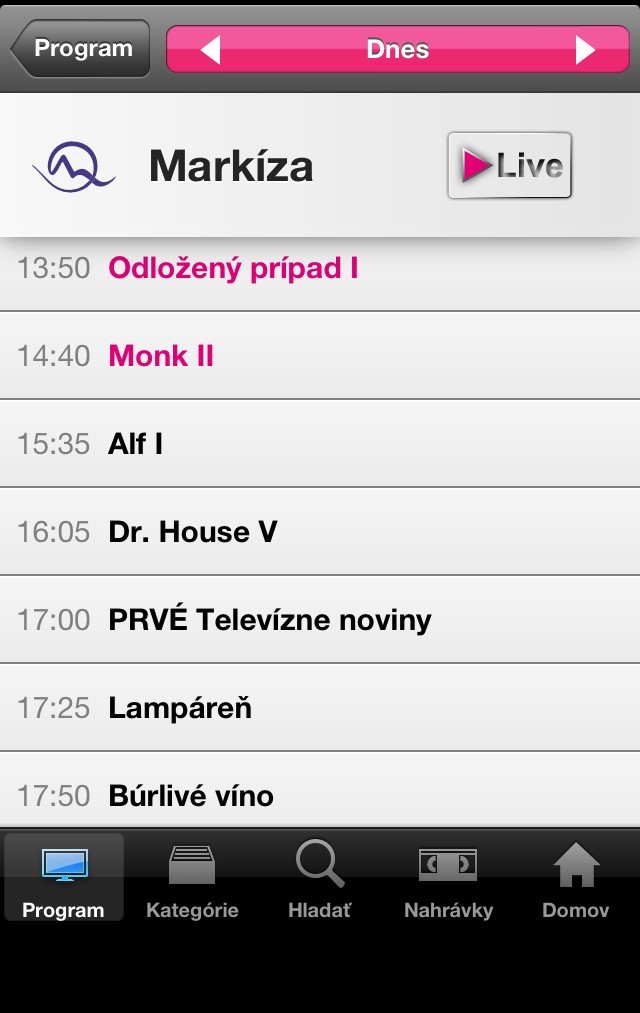This screenshot has height=1013, width=640.
Task: Watch Markíza Live
Action: 510,166
